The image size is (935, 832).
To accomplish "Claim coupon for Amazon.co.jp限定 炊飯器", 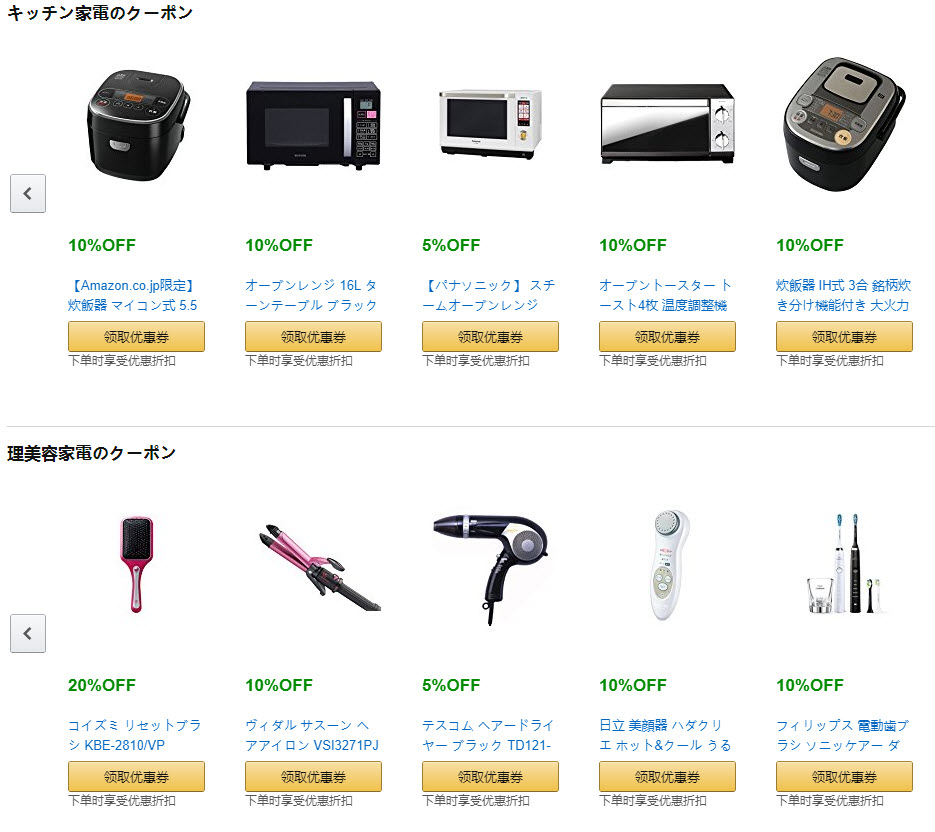I will point(136,336).
